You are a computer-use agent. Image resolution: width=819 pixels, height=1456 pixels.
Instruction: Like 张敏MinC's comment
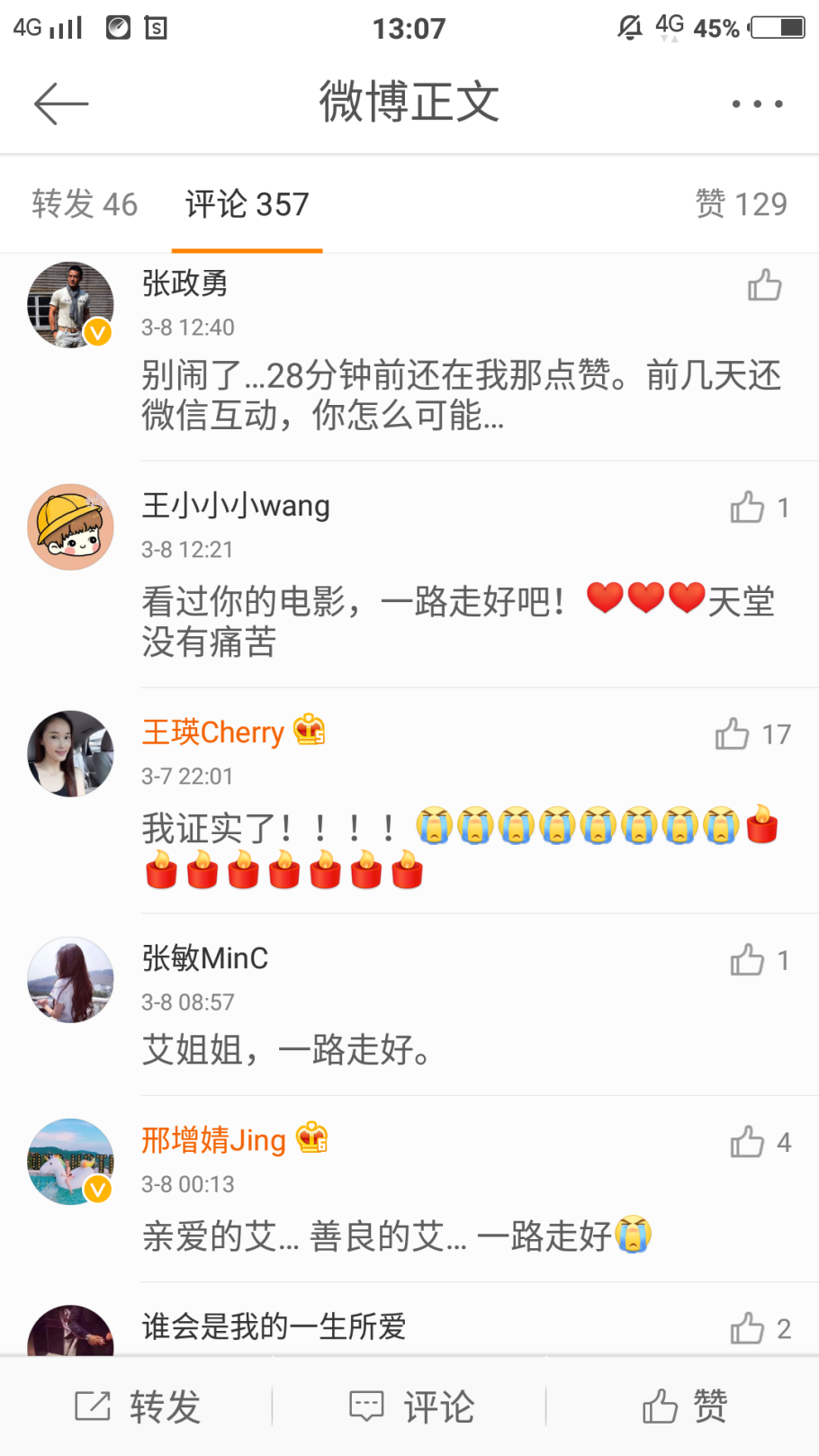(x=748, y=960)
